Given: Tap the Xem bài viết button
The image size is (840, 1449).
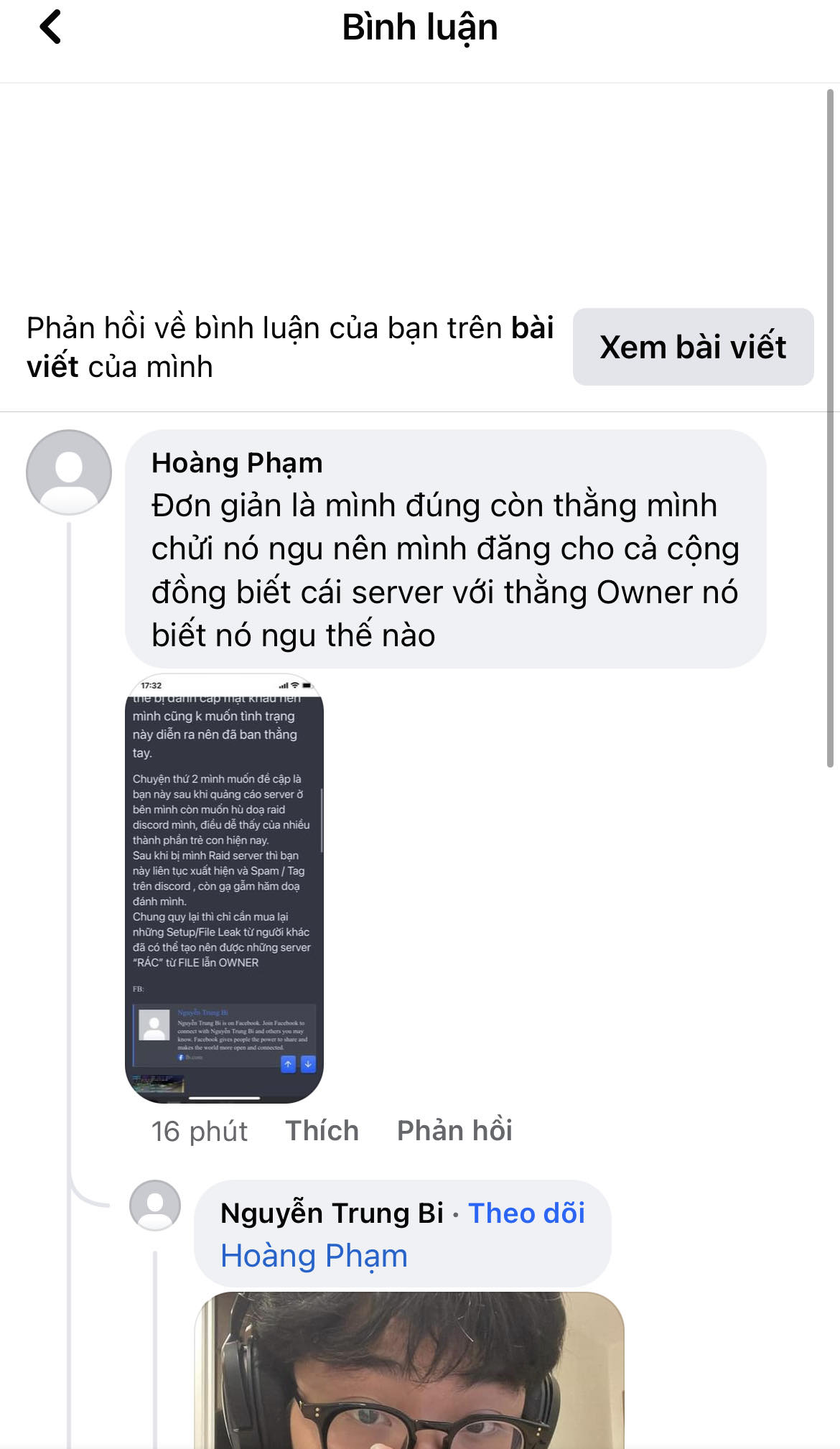Looking at the screenshot, I should pos(693,347).
